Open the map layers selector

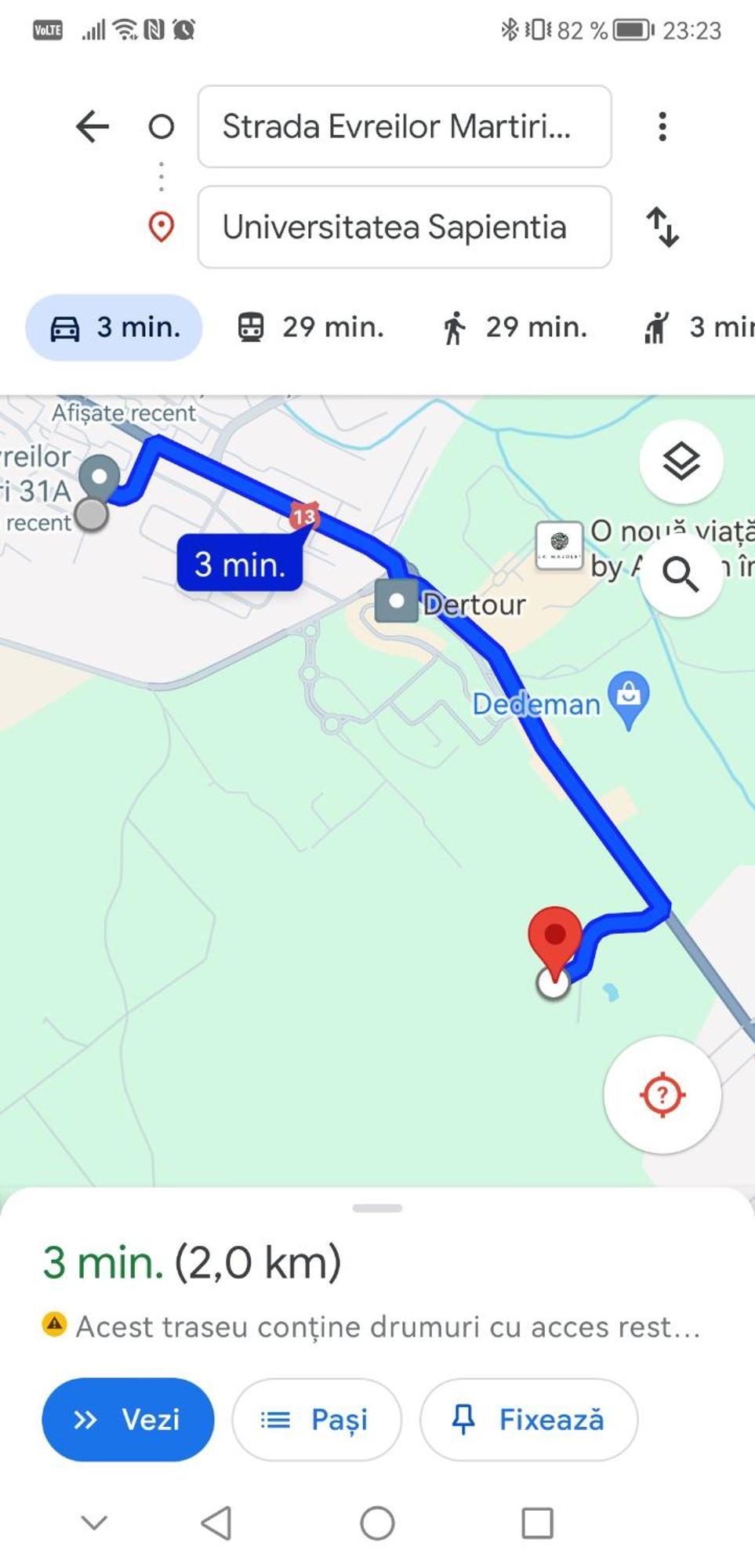tap(681, 461)
